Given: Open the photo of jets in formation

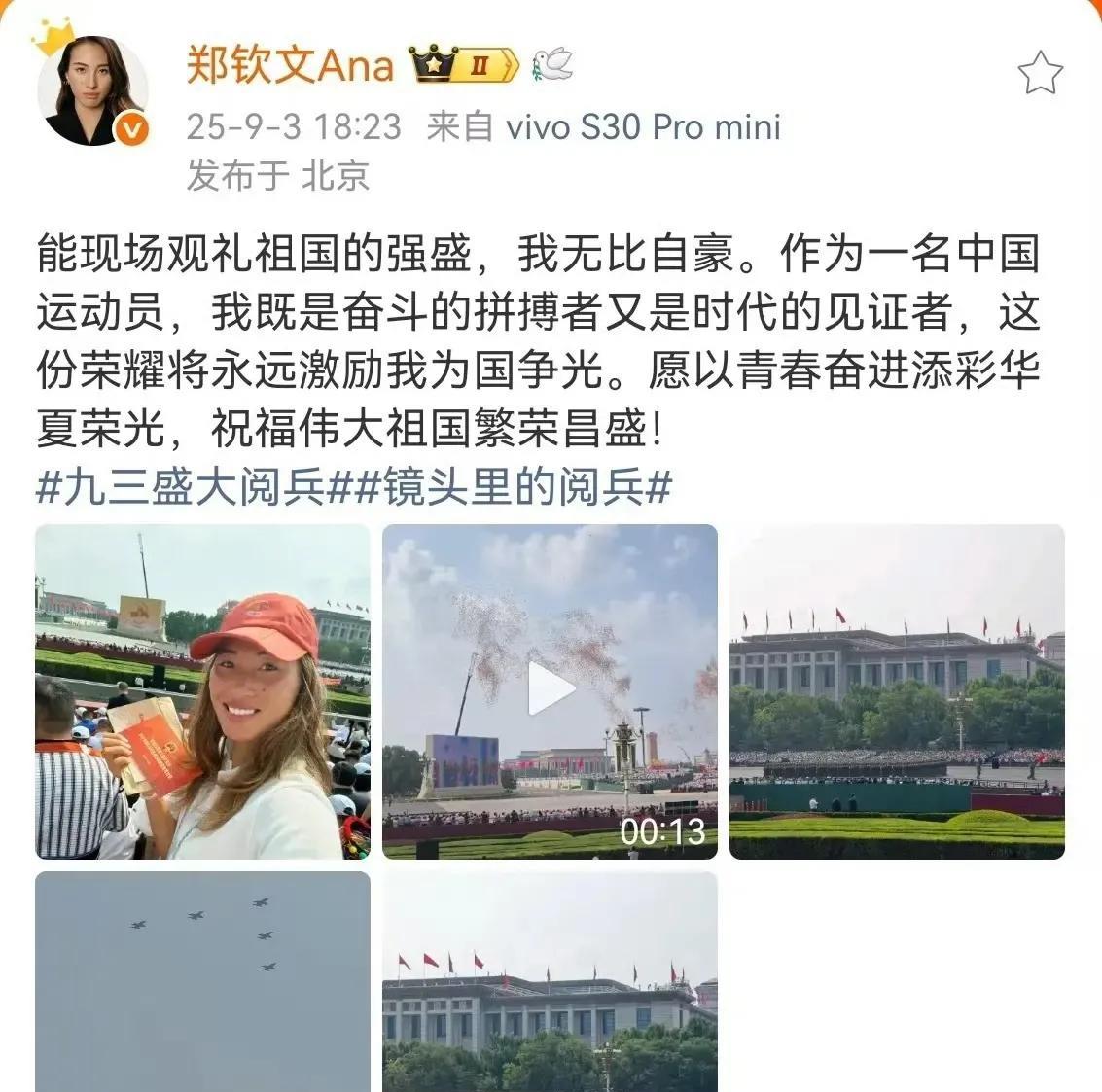Looking at the screenshot, I should 202,980.
